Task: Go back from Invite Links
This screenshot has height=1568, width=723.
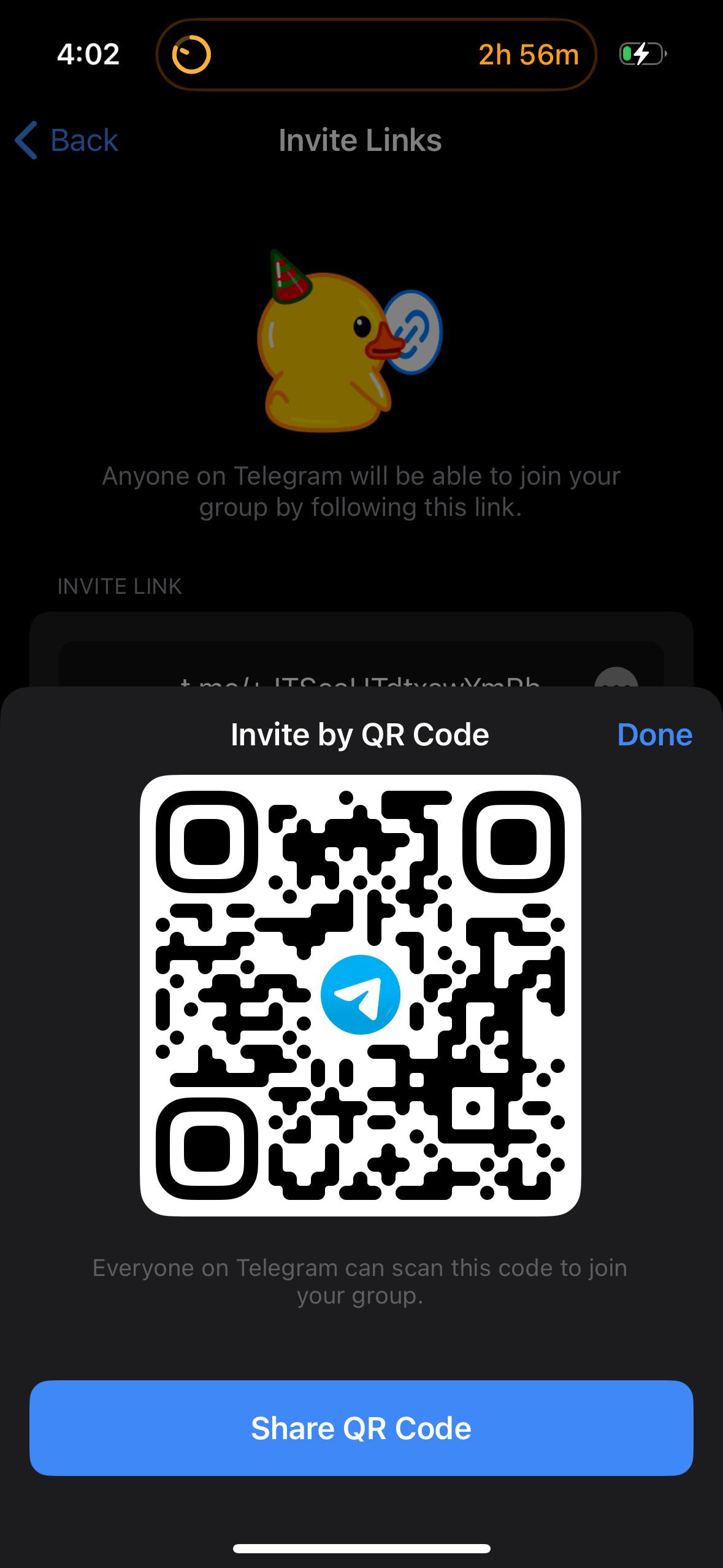Action: [x=66, y=140]
